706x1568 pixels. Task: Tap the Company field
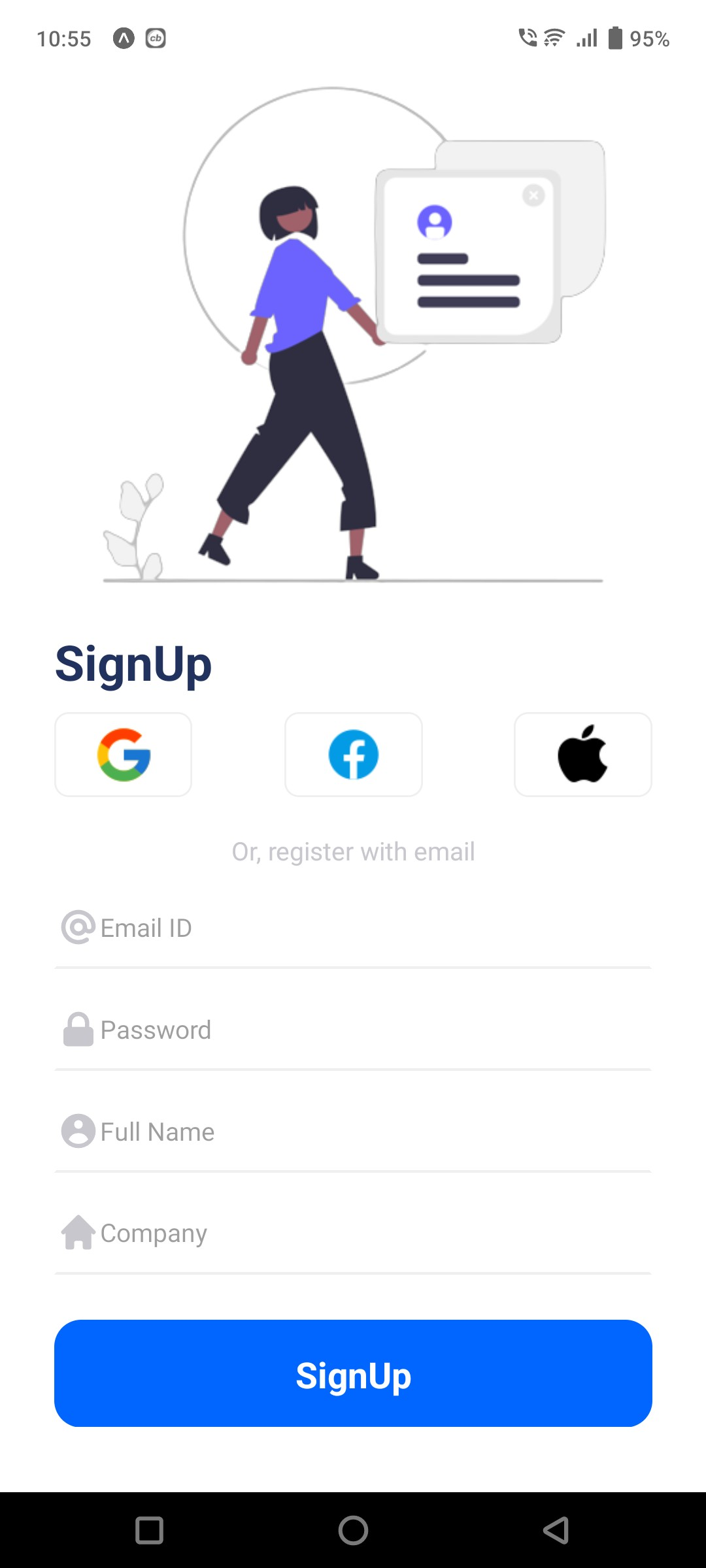353,1233
